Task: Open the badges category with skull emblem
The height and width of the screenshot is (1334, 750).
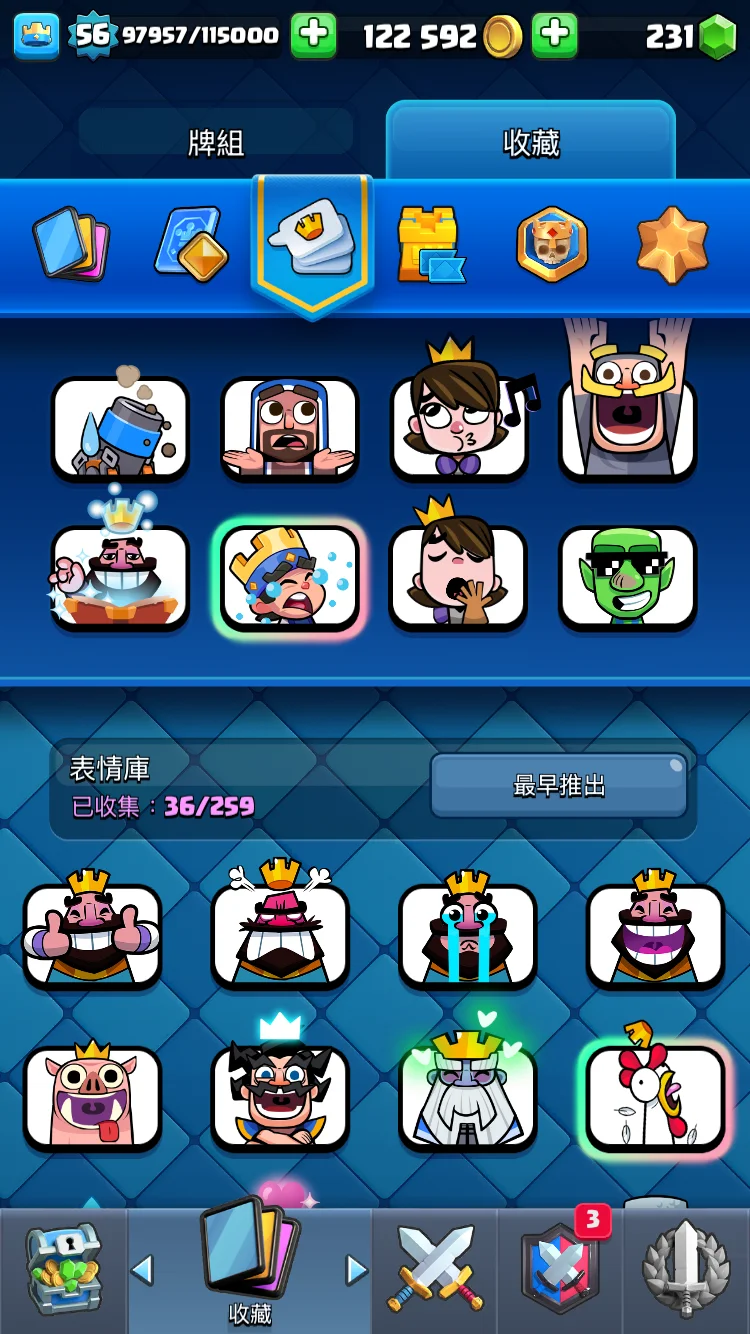Action: [x=552, y=244]
